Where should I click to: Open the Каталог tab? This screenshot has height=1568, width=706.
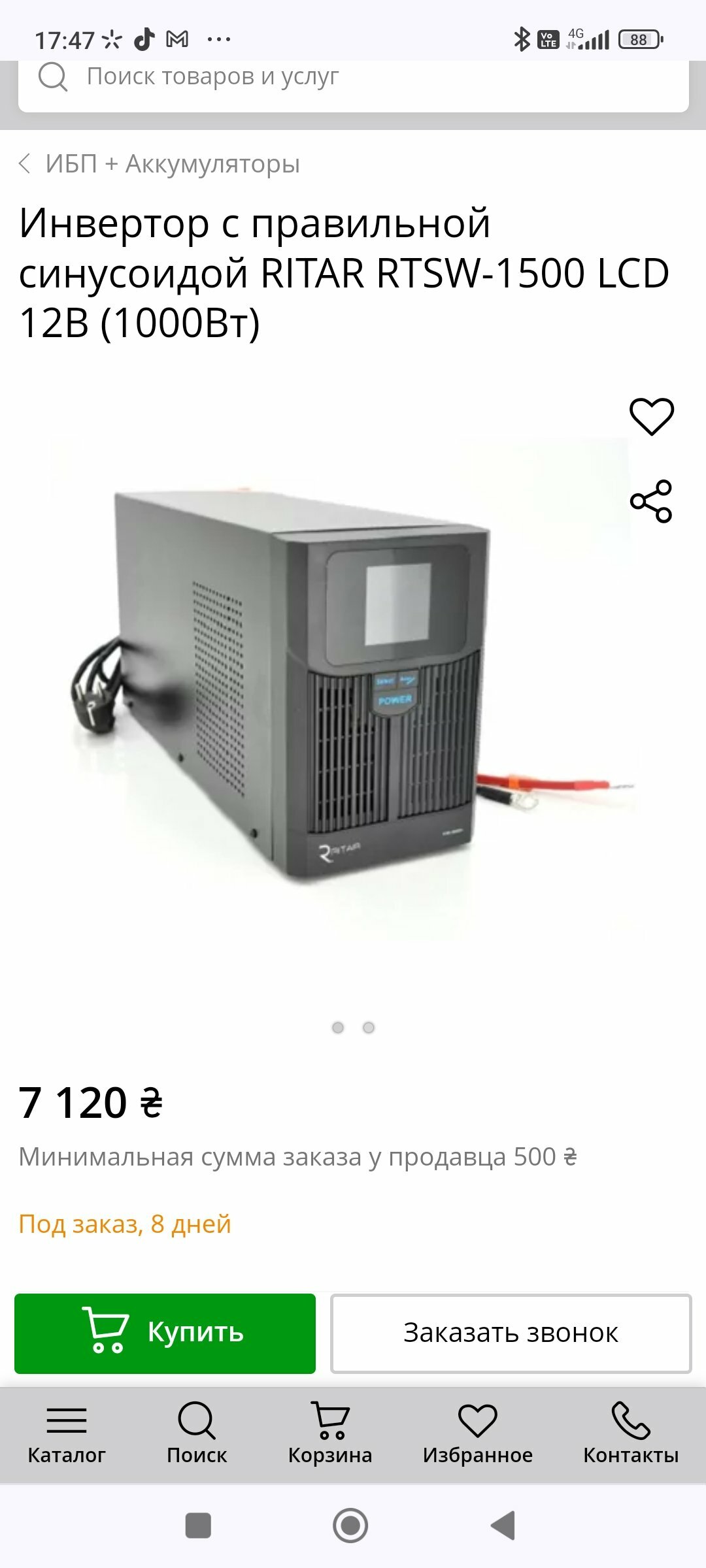tap(67, 1433)
